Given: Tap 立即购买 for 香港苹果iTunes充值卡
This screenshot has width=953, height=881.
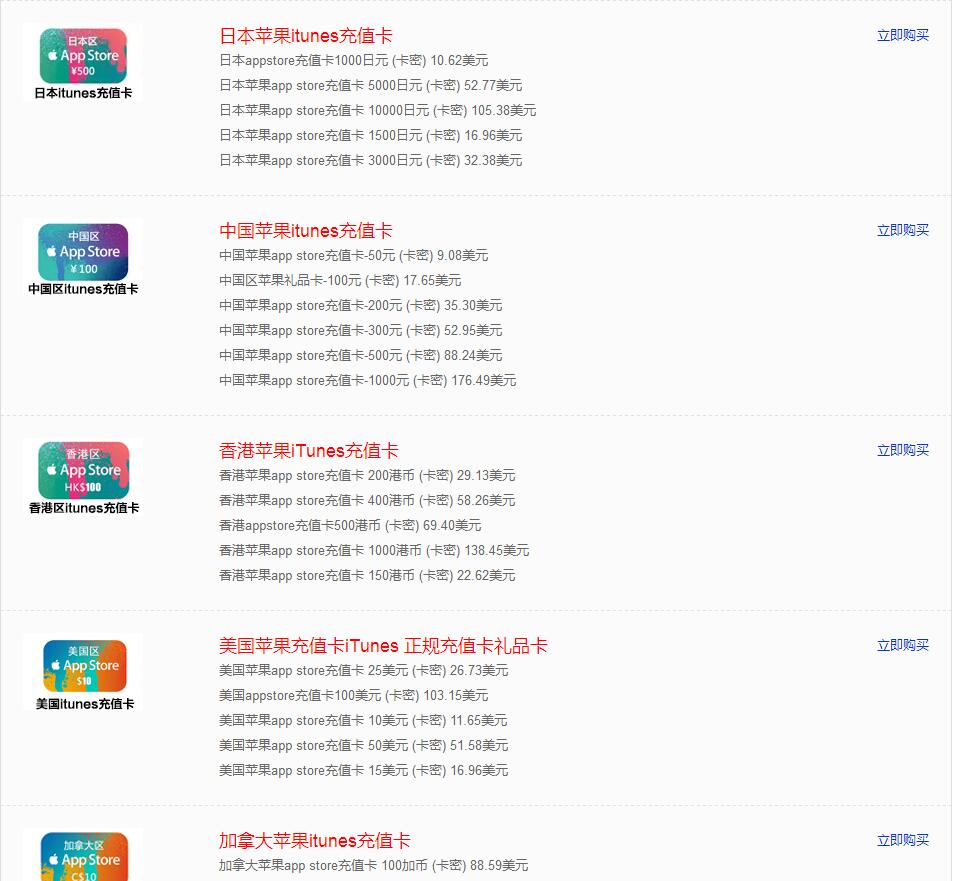Looking at the screenshot, I should (x=902, y=450).
